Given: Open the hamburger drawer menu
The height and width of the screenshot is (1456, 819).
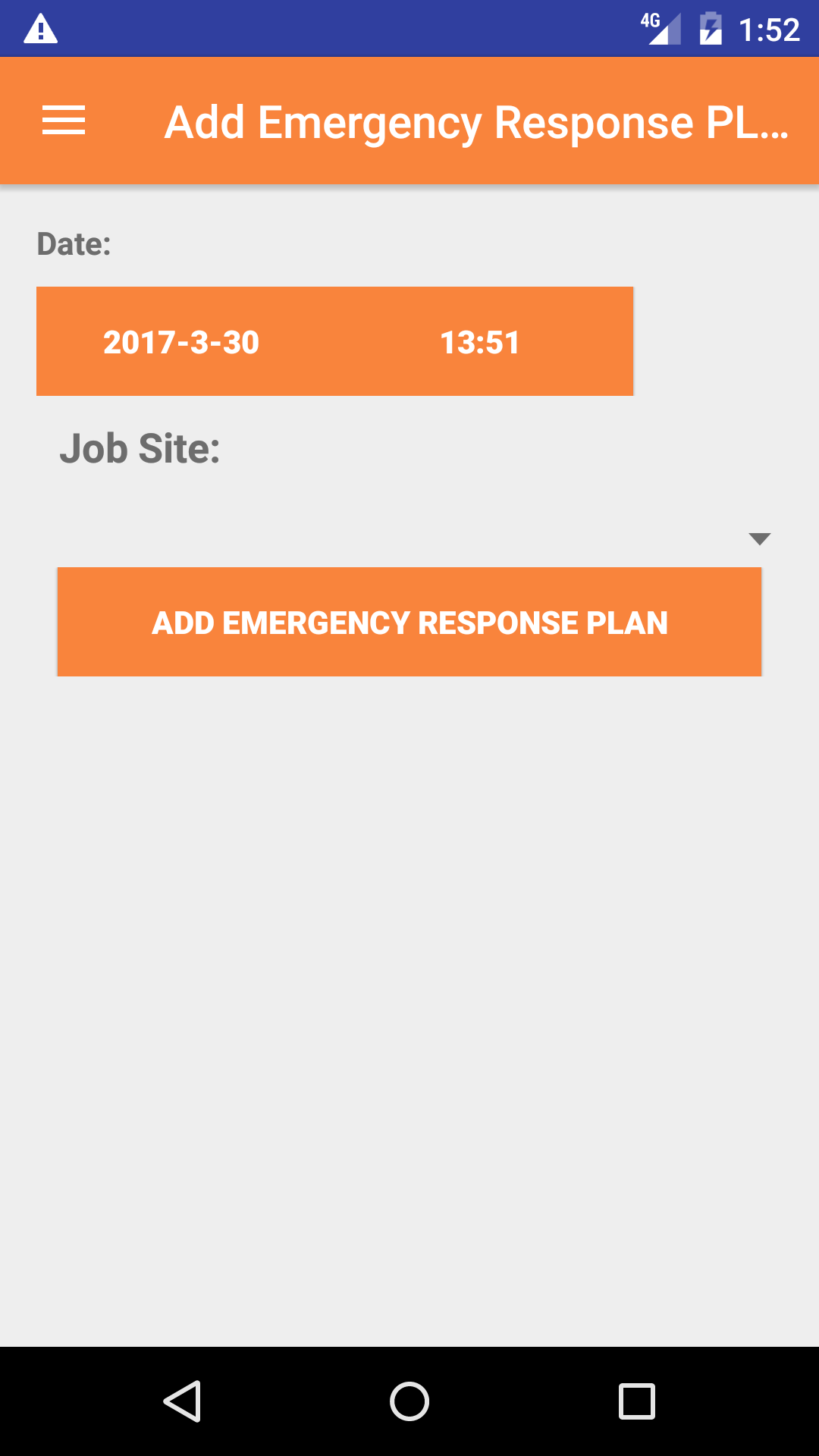Looking at the screenshot, I should (64, 121).
